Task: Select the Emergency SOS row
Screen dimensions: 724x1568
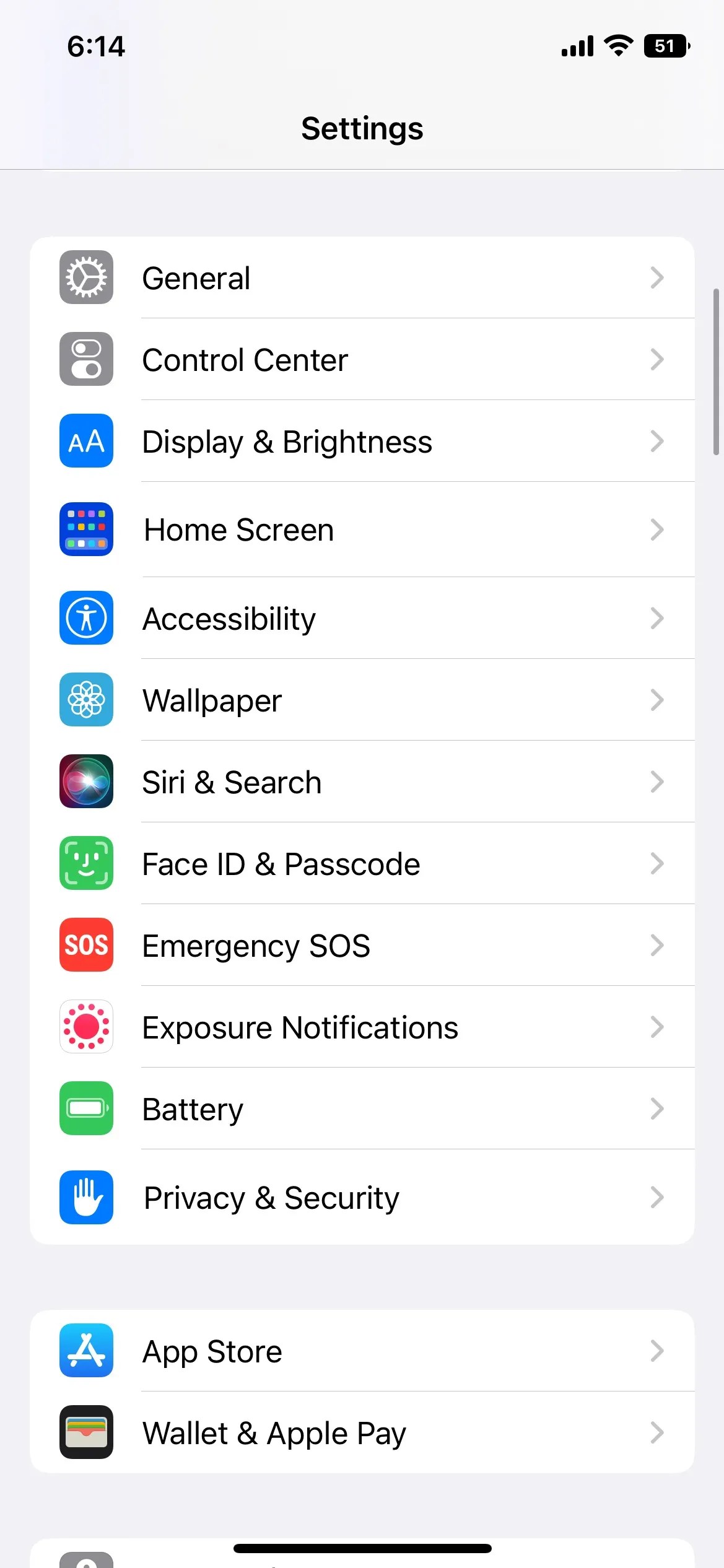Action: click(x=362, y=945)
